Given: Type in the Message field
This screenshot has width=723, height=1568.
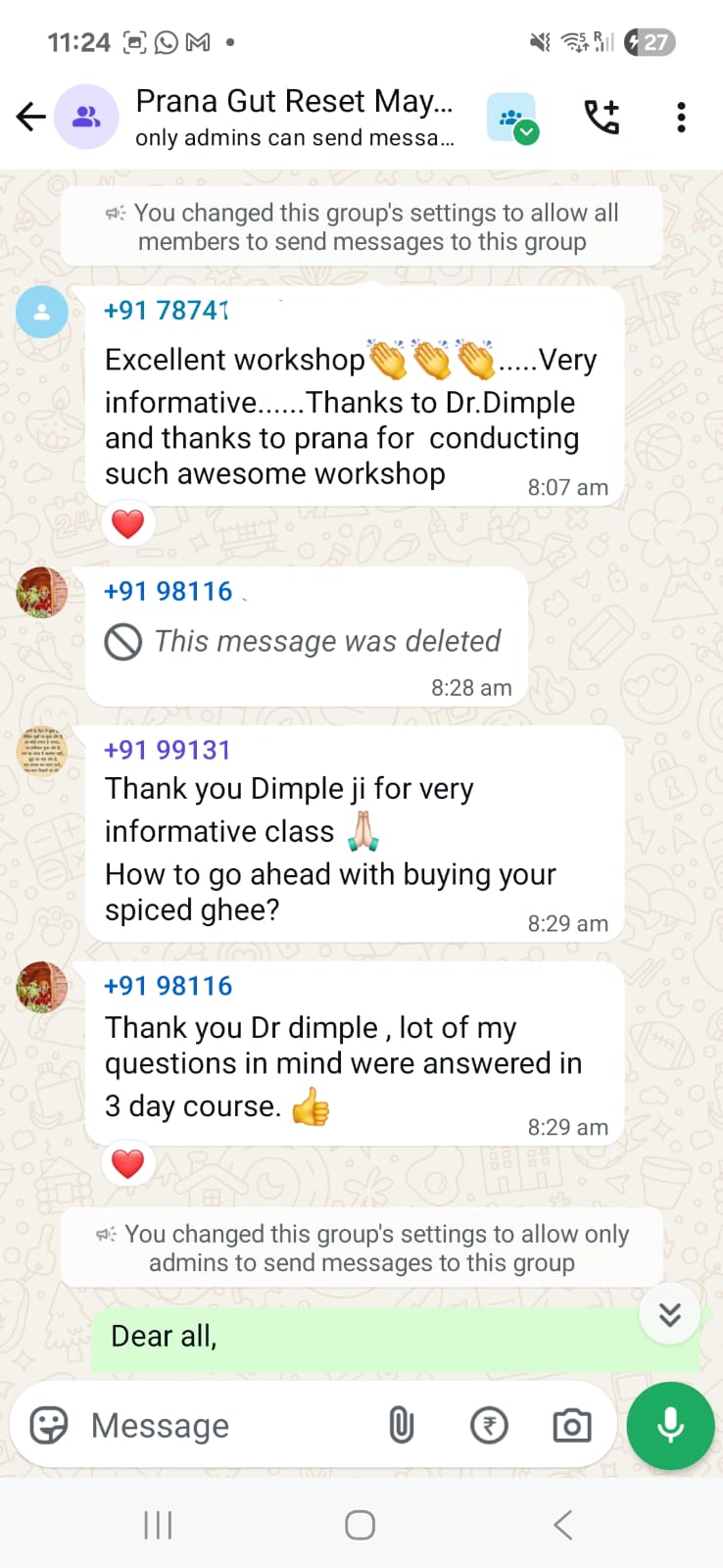Looking at the screenshot, I should point(225,1426).
